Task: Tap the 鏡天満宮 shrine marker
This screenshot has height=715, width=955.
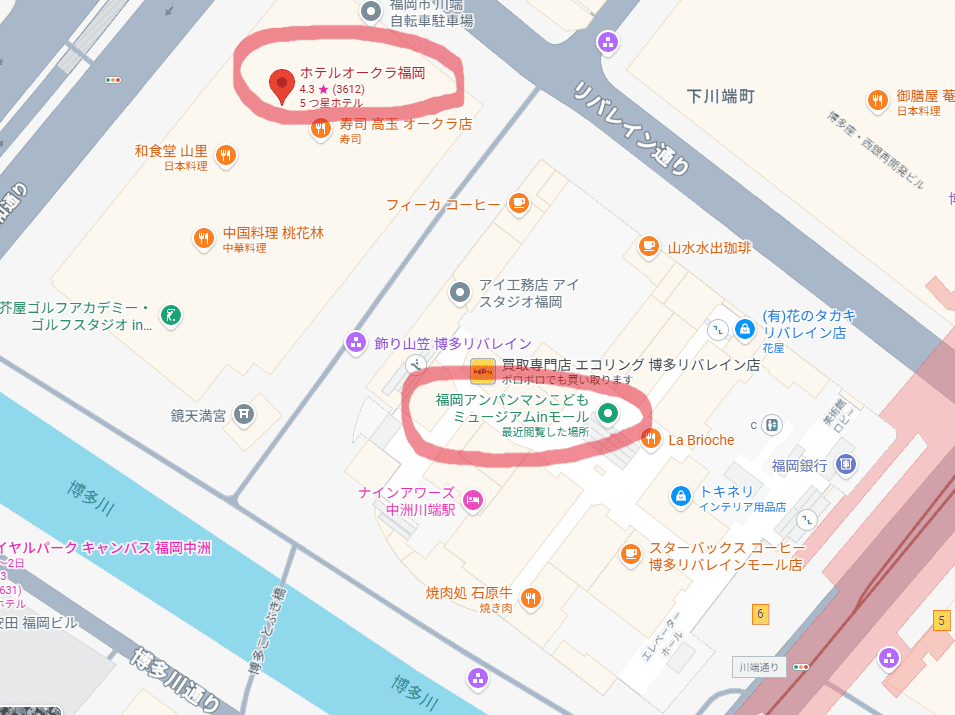Action: pos(242,413)
